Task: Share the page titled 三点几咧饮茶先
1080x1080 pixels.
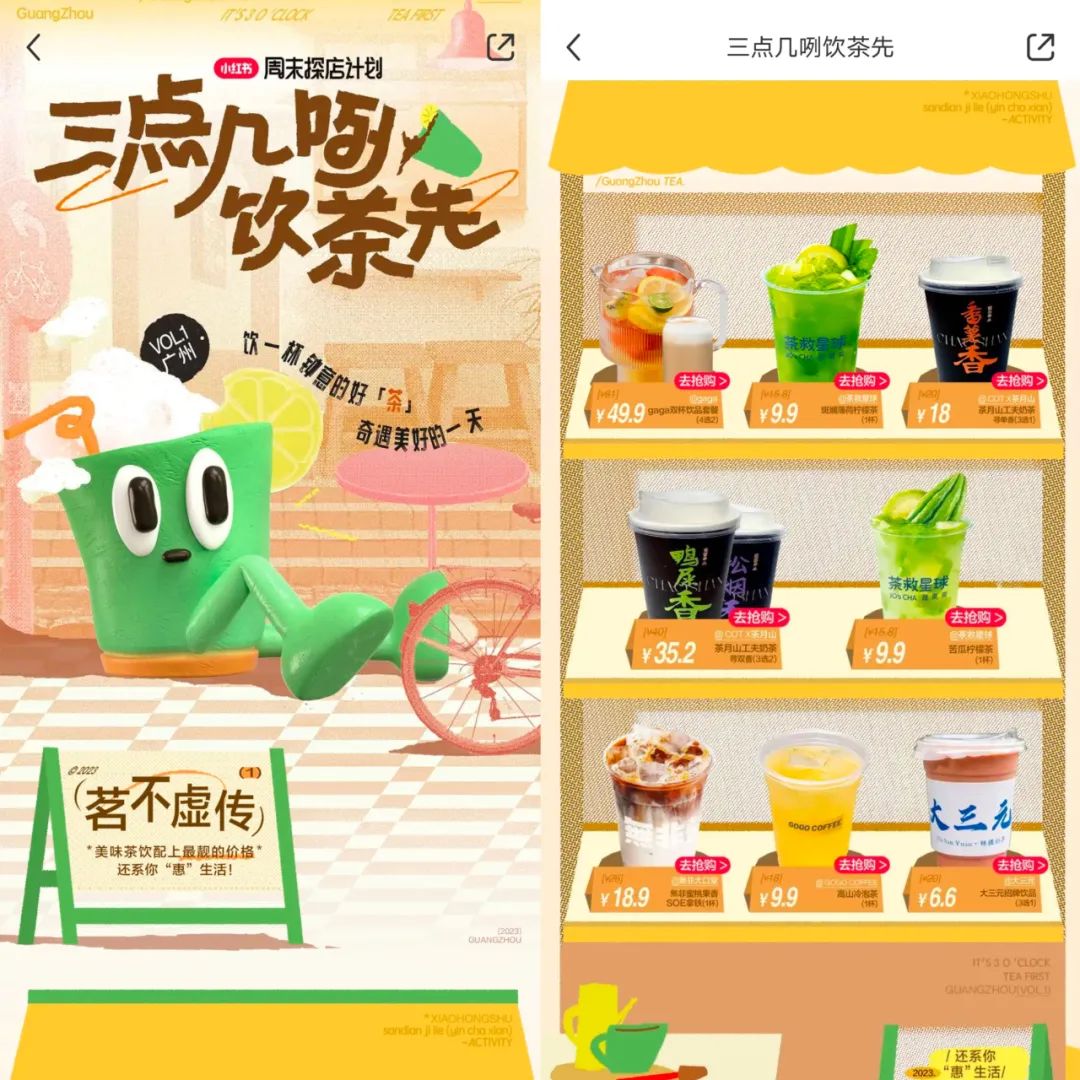Action: coord(1040,47)
